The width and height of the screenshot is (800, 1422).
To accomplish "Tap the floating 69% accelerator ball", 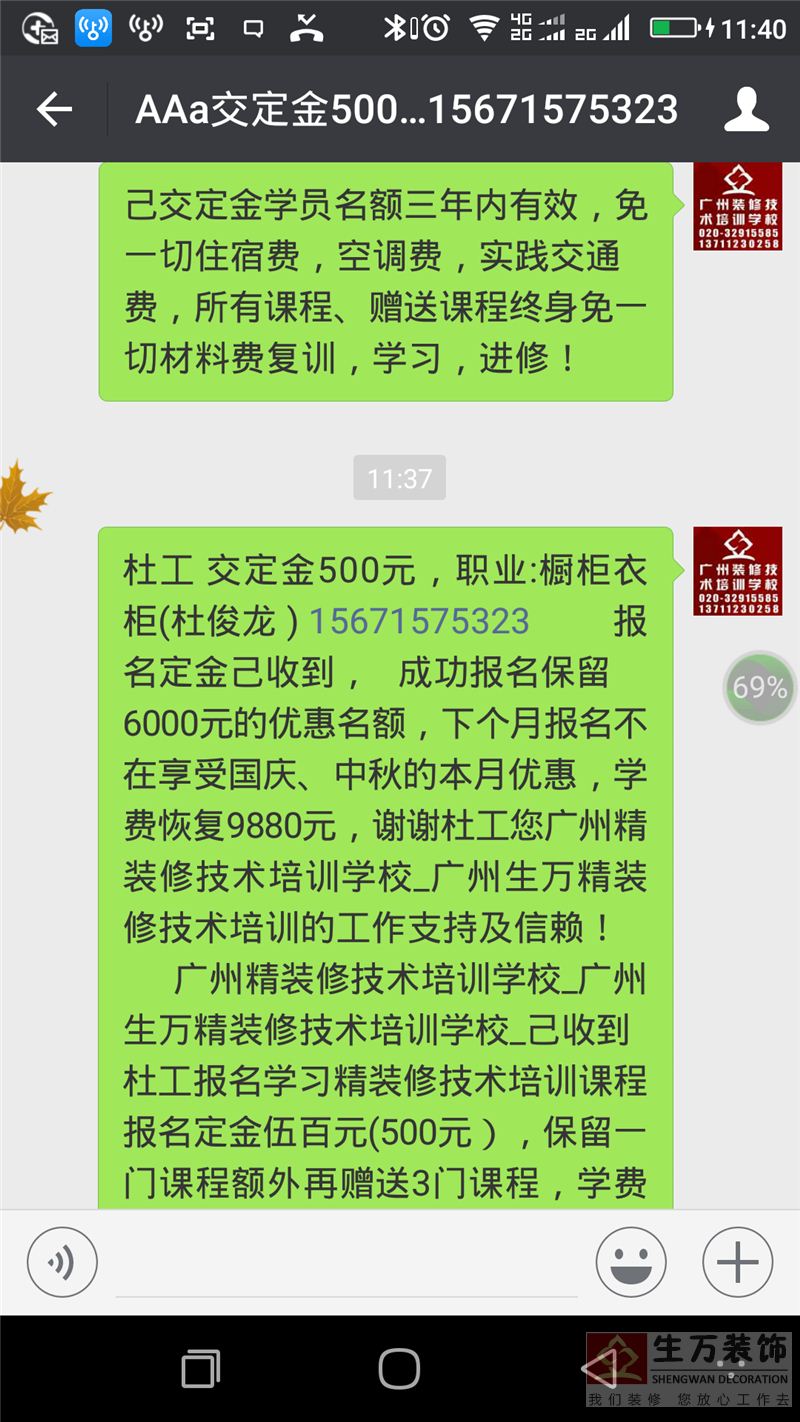I will 759,687.
